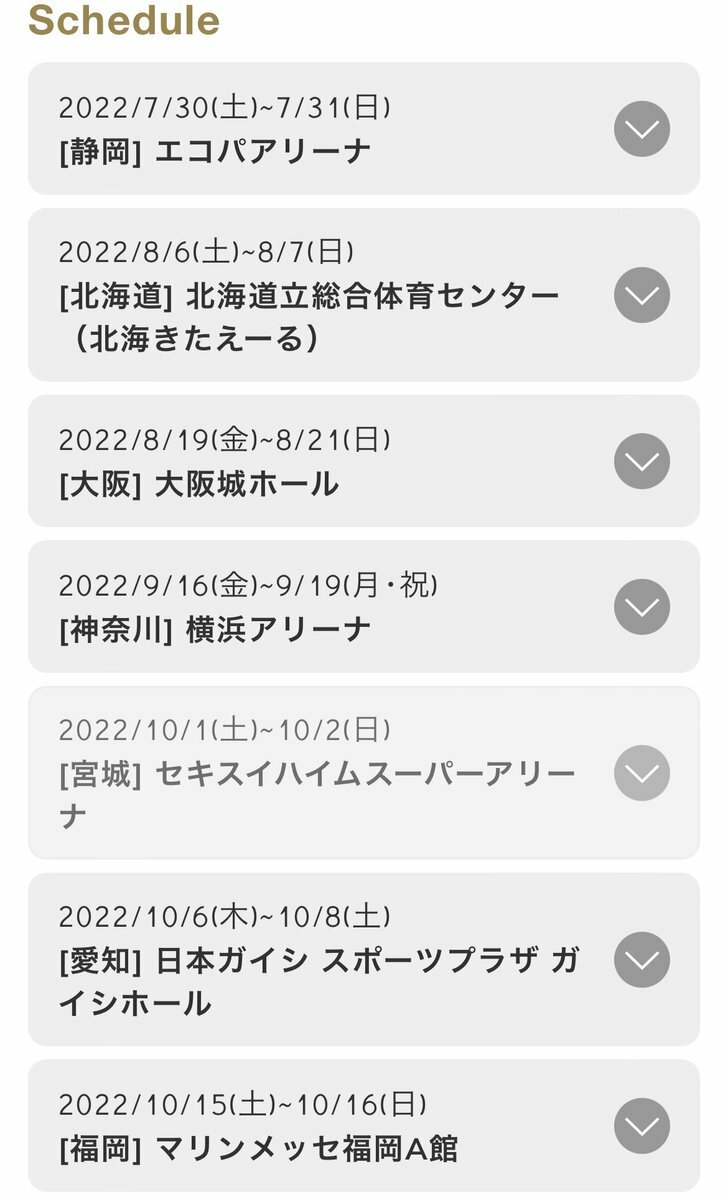Expand the 福岡 マリンメッセ福岡A館 entry
This screenshot has height=1200, width=728.
pyautogui.click(x=641, y=1126)
